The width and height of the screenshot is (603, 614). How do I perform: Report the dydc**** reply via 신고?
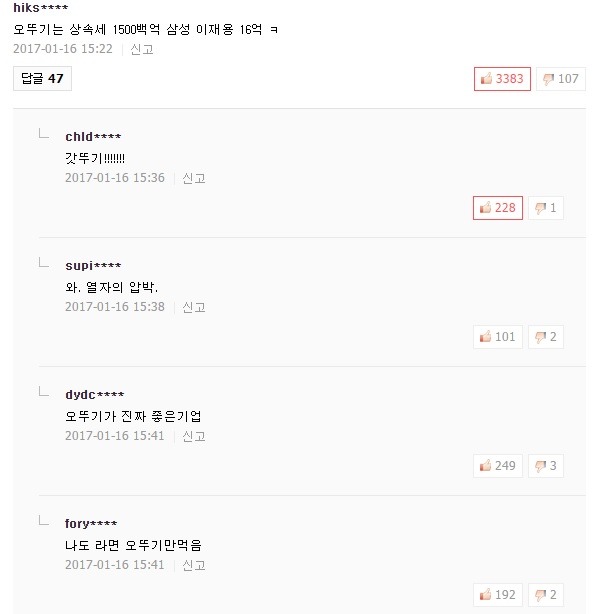(193, 436)
